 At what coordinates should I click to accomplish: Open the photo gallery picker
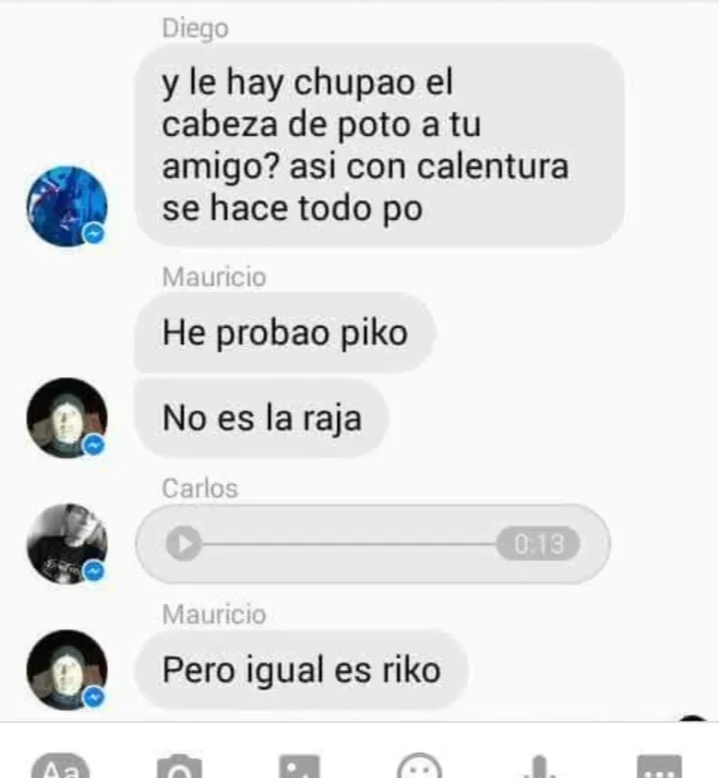[299, 768]
